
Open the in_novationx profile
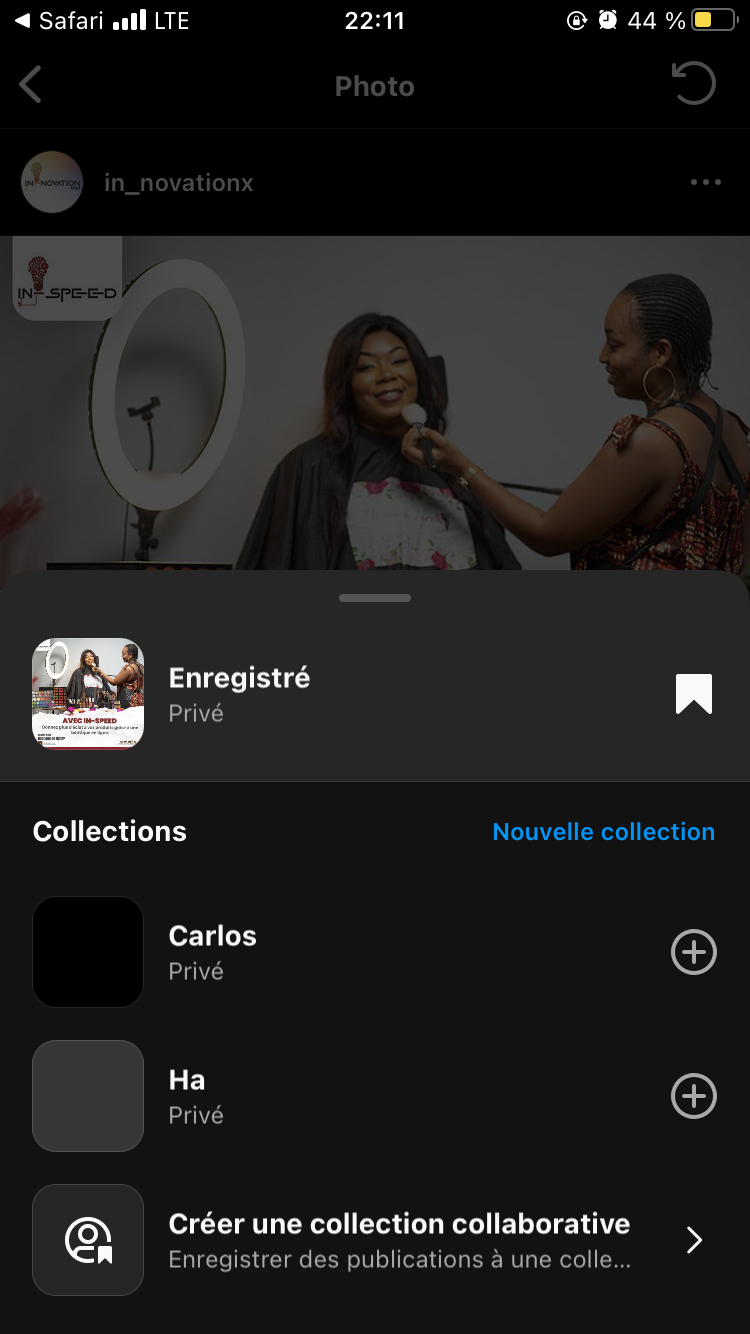178,183
